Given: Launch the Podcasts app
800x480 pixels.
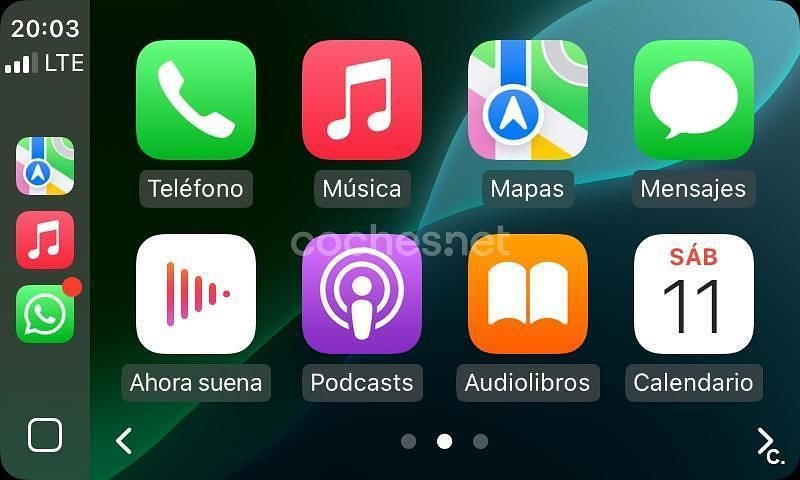Looking at the screenshot, I should 362,294.
